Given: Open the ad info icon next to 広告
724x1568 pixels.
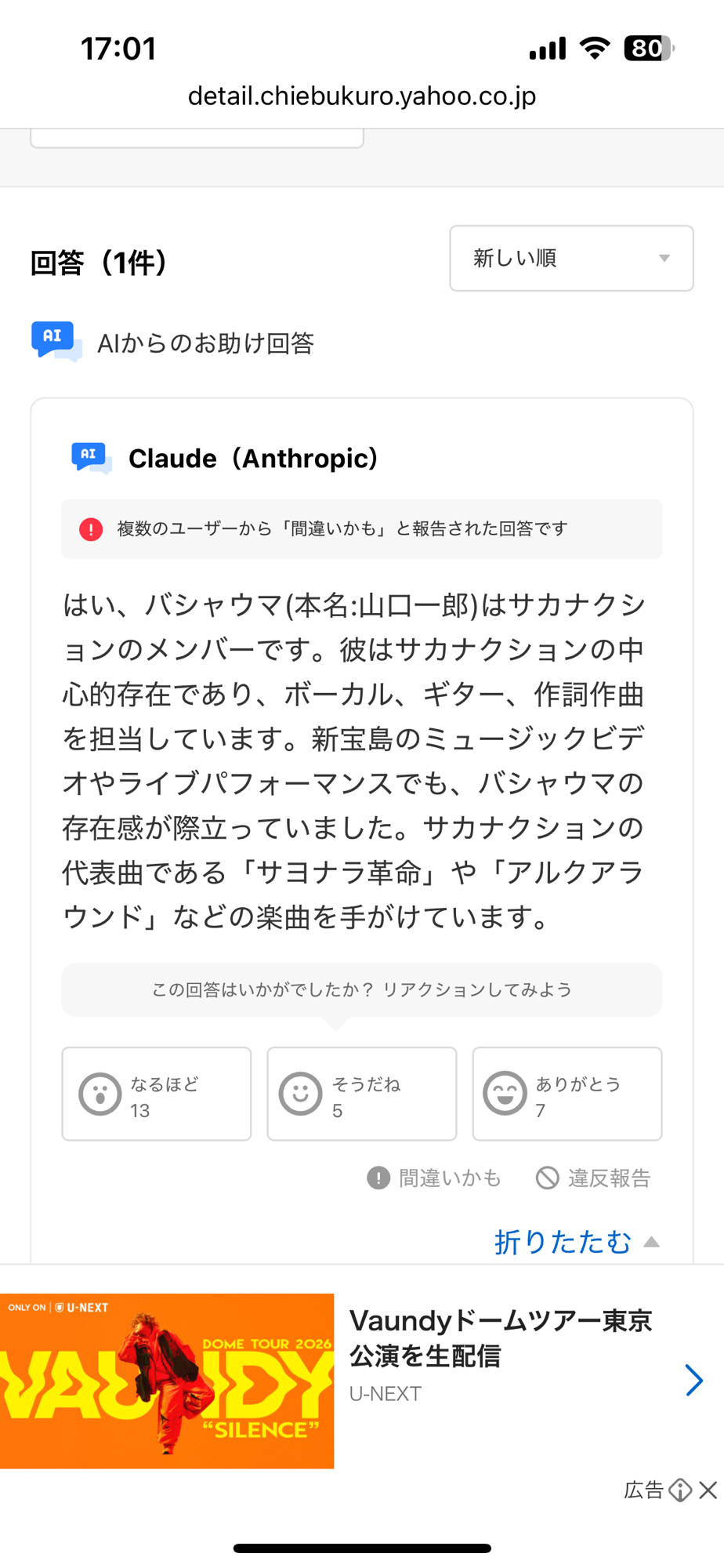Looking at the screenshot, I should [680, 1490].
